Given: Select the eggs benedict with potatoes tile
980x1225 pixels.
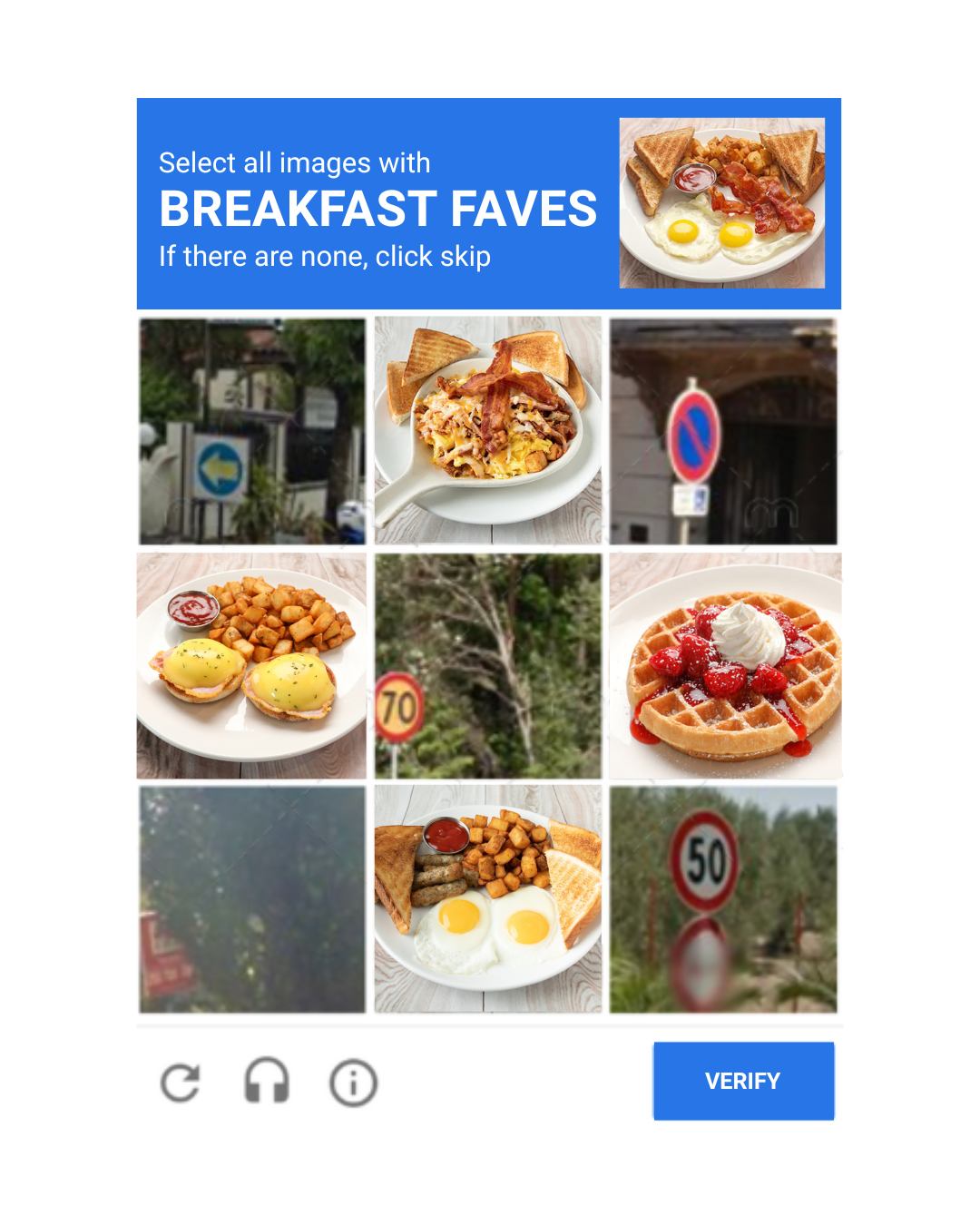Looking at the screenshot, I should 252,666.
